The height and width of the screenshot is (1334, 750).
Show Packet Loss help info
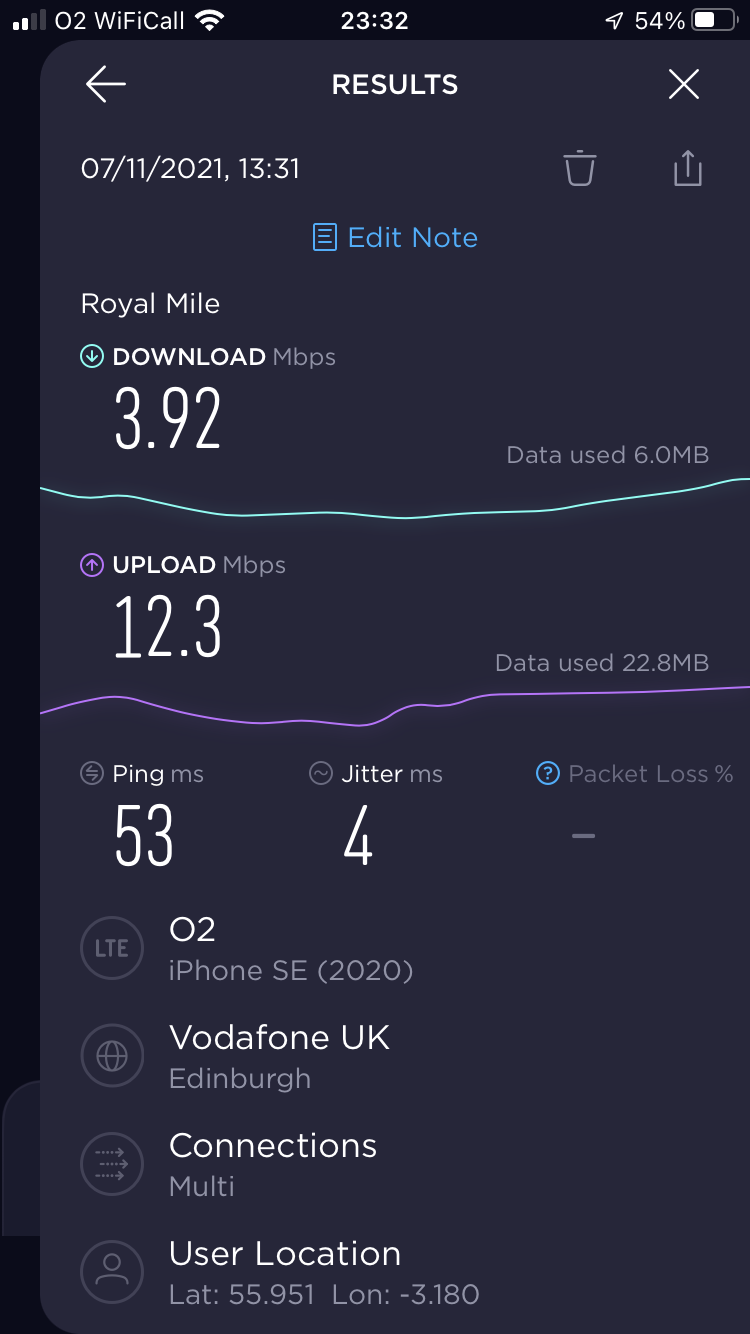click(547, 774)
